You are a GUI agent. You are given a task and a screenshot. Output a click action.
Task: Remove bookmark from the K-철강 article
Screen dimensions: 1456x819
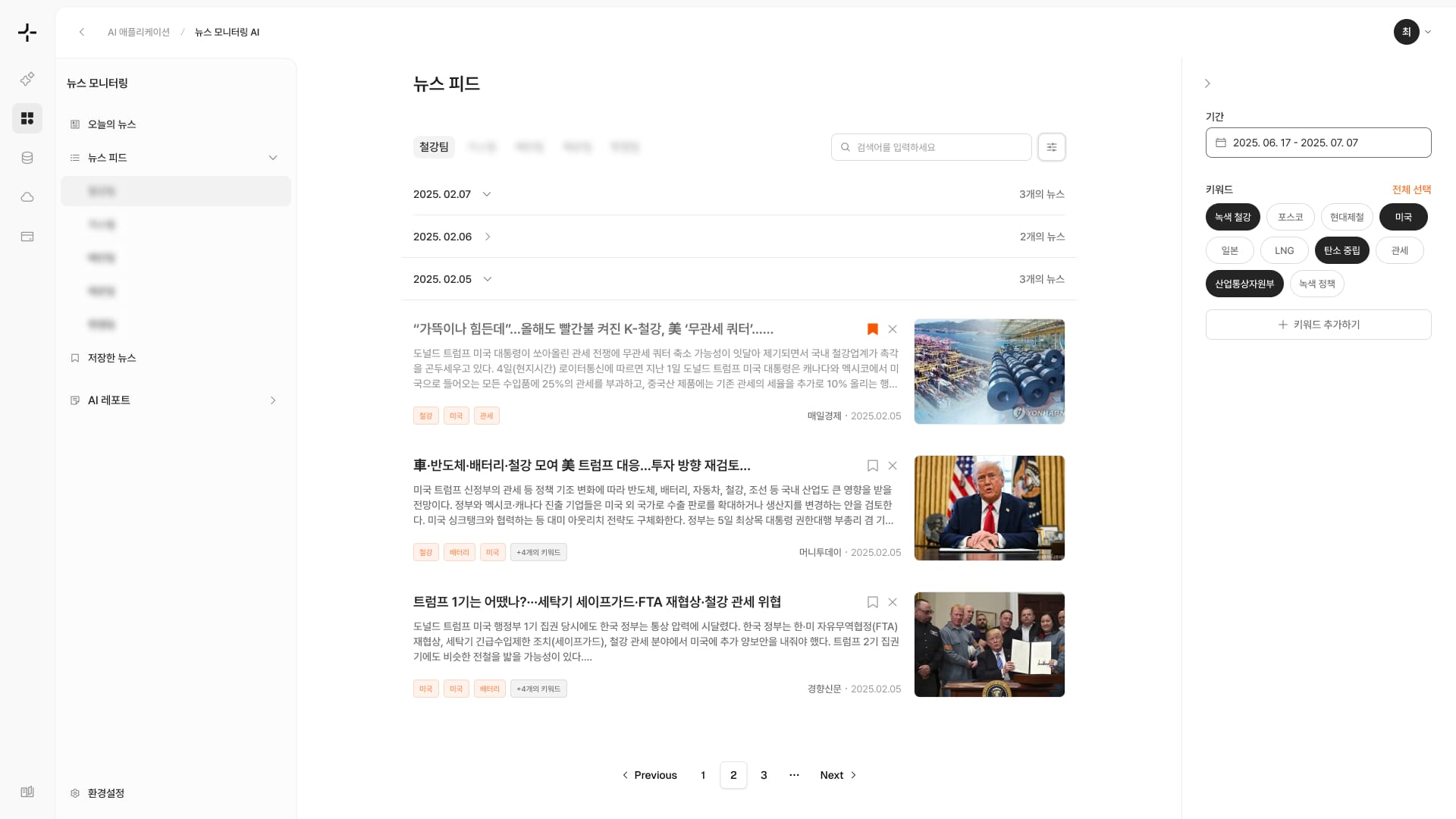point(872,329)
